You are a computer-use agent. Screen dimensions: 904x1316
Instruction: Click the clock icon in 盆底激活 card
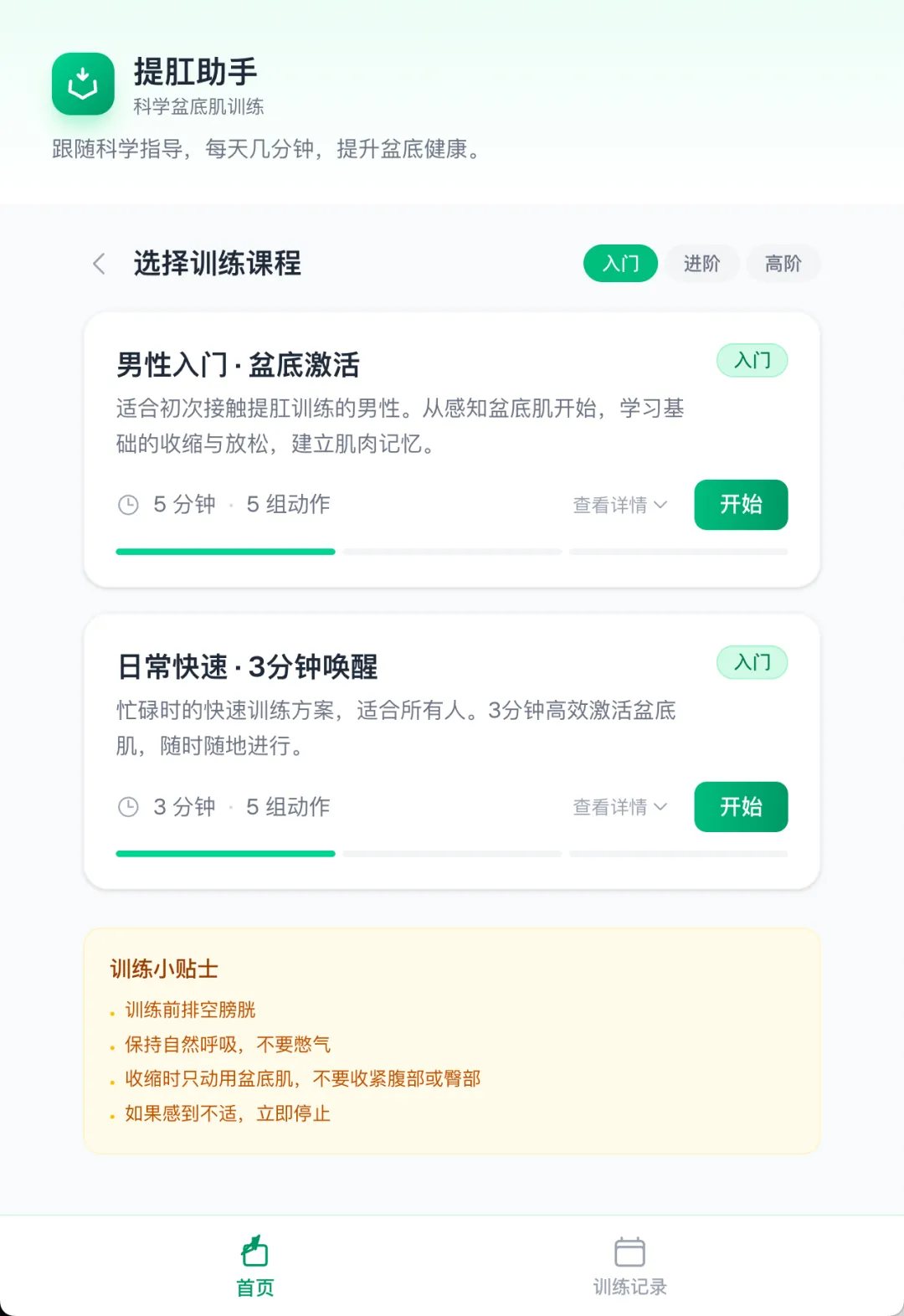(x=128, y=504)
